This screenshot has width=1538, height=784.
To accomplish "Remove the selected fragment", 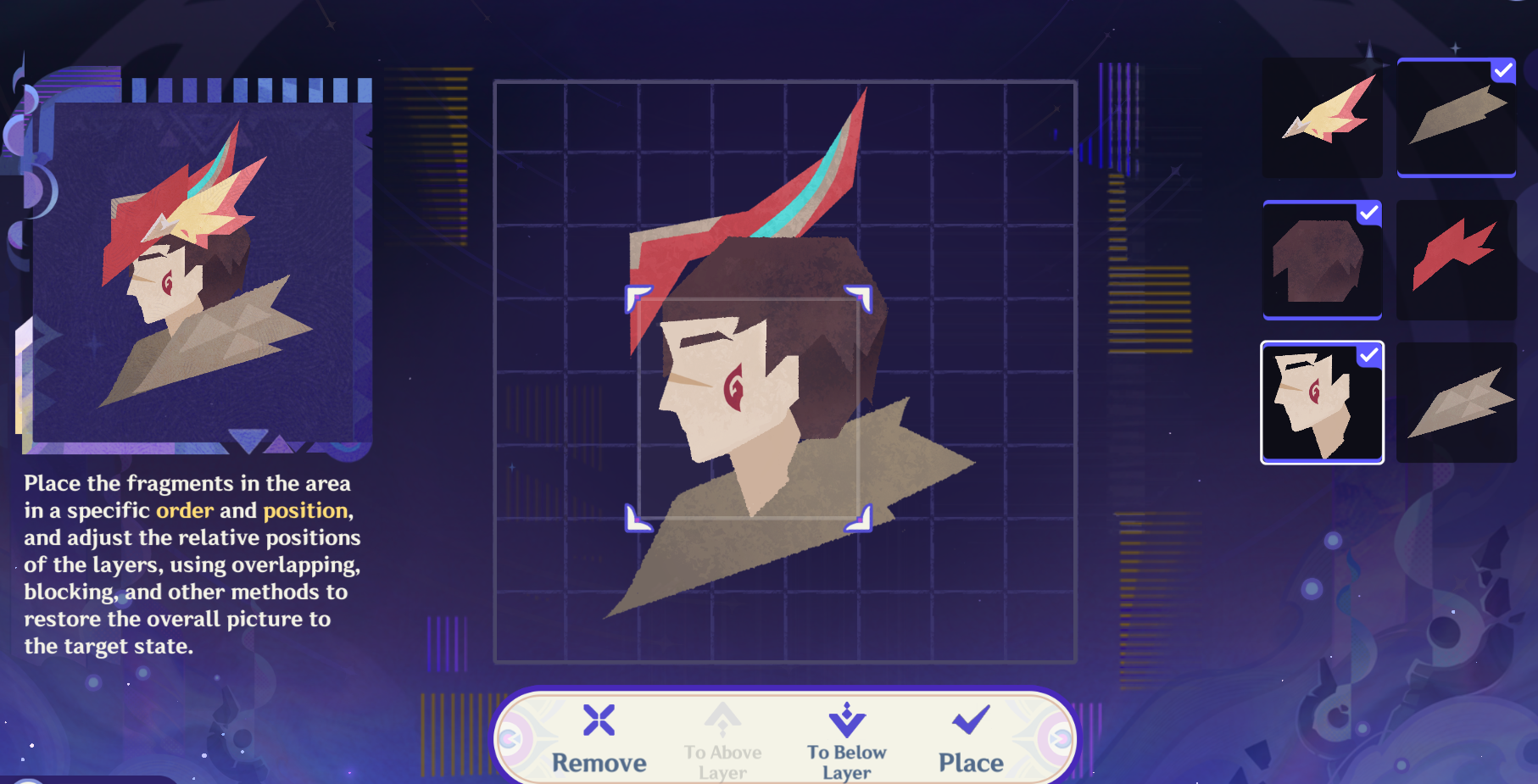I will 599,738.
